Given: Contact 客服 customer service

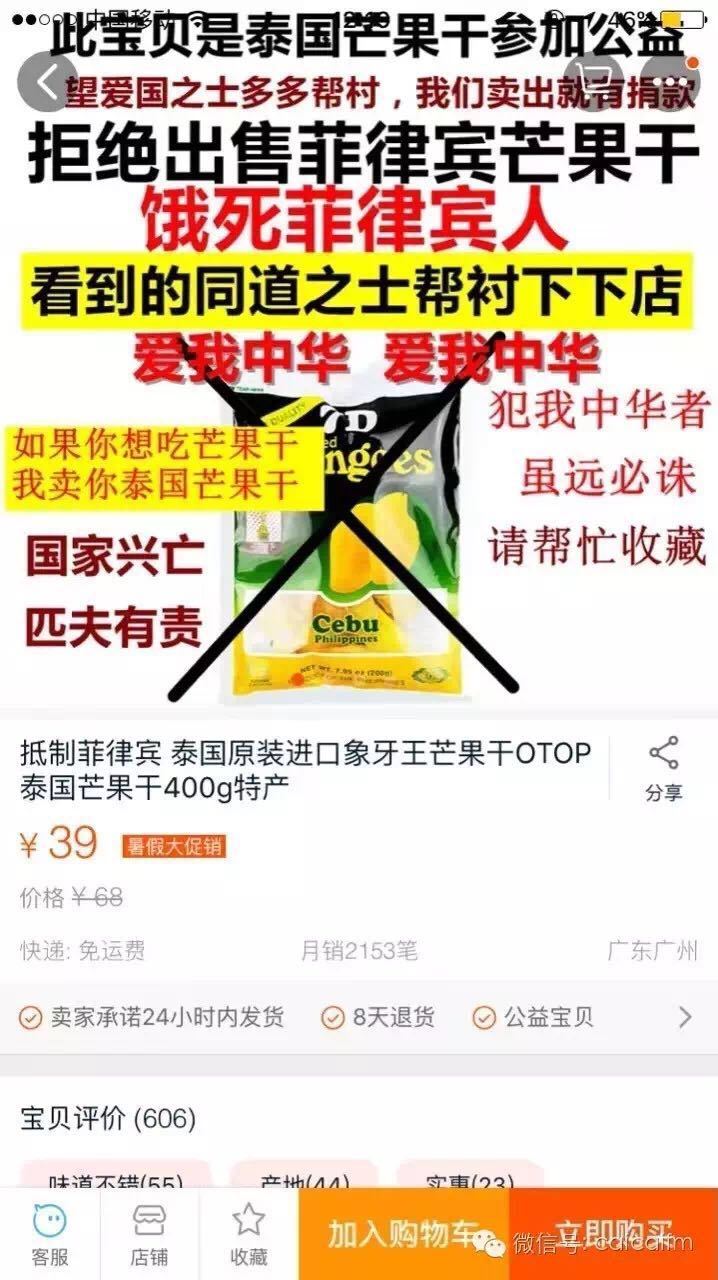Looking at the screenshot, I should click(50, 1235).
